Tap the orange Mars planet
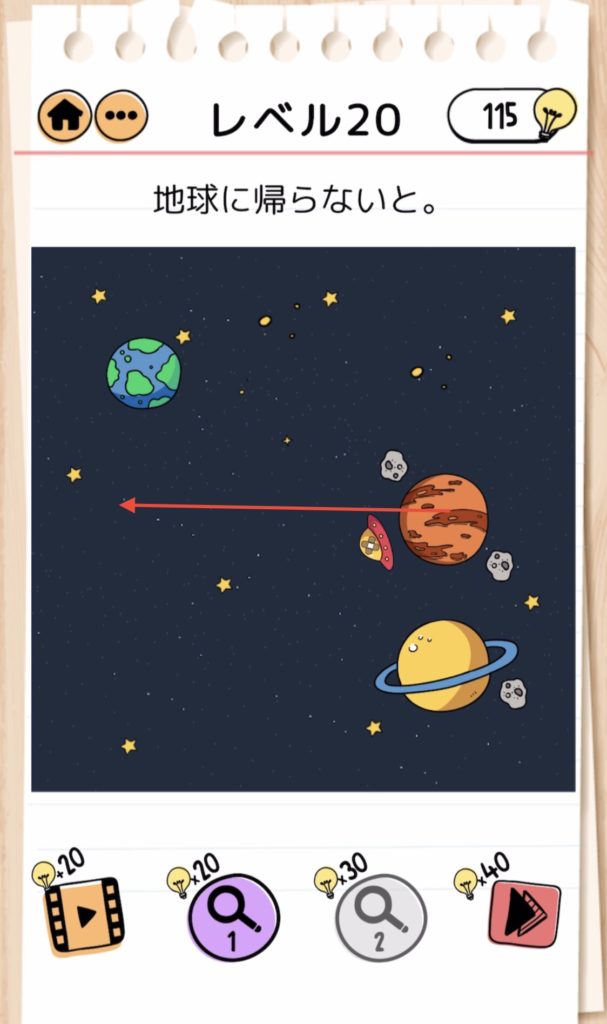Screen dimensions: 607x1024 (x=444, y=519)
